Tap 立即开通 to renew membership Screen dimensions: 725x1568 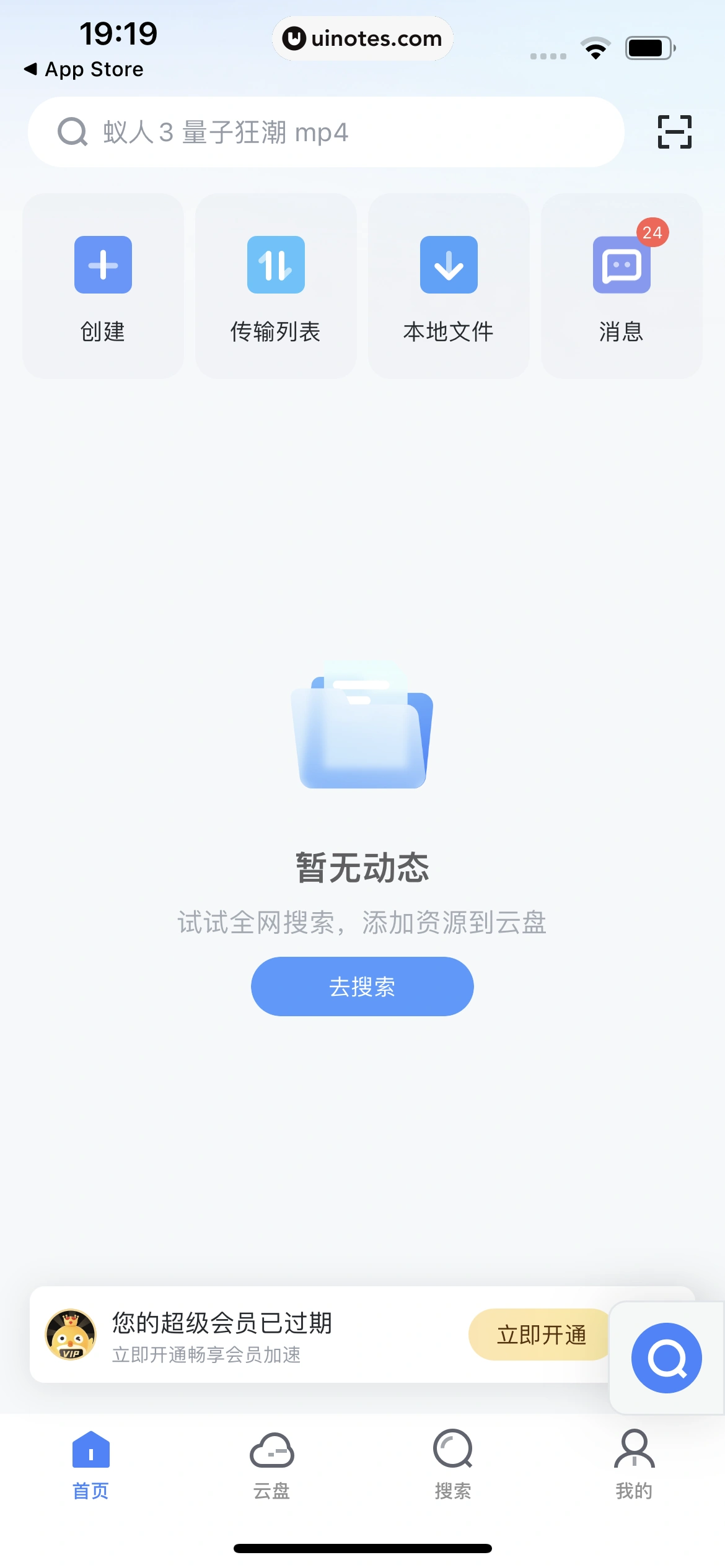[540, 1335]
